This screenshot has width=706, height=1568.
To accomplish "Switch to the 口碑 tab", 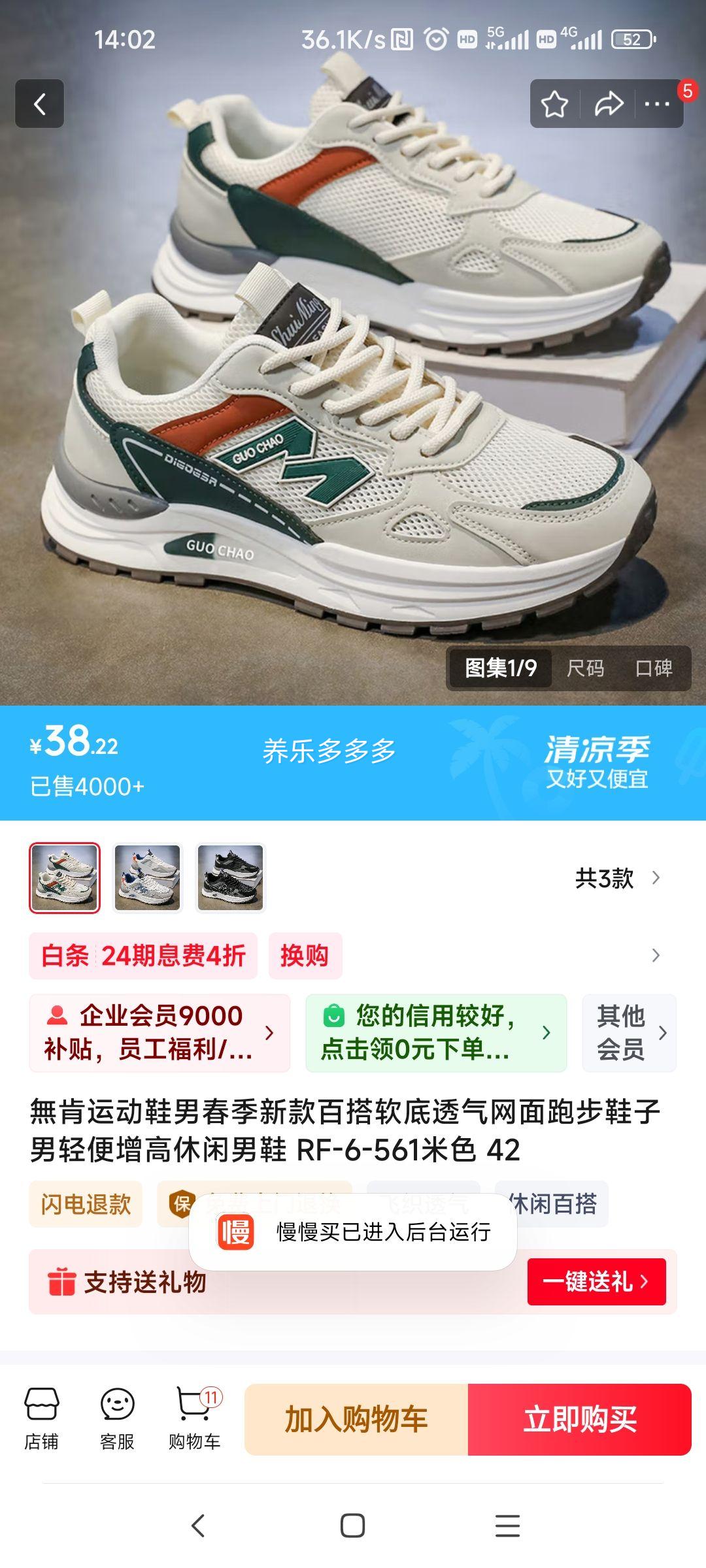I will [x=654, y=668].
